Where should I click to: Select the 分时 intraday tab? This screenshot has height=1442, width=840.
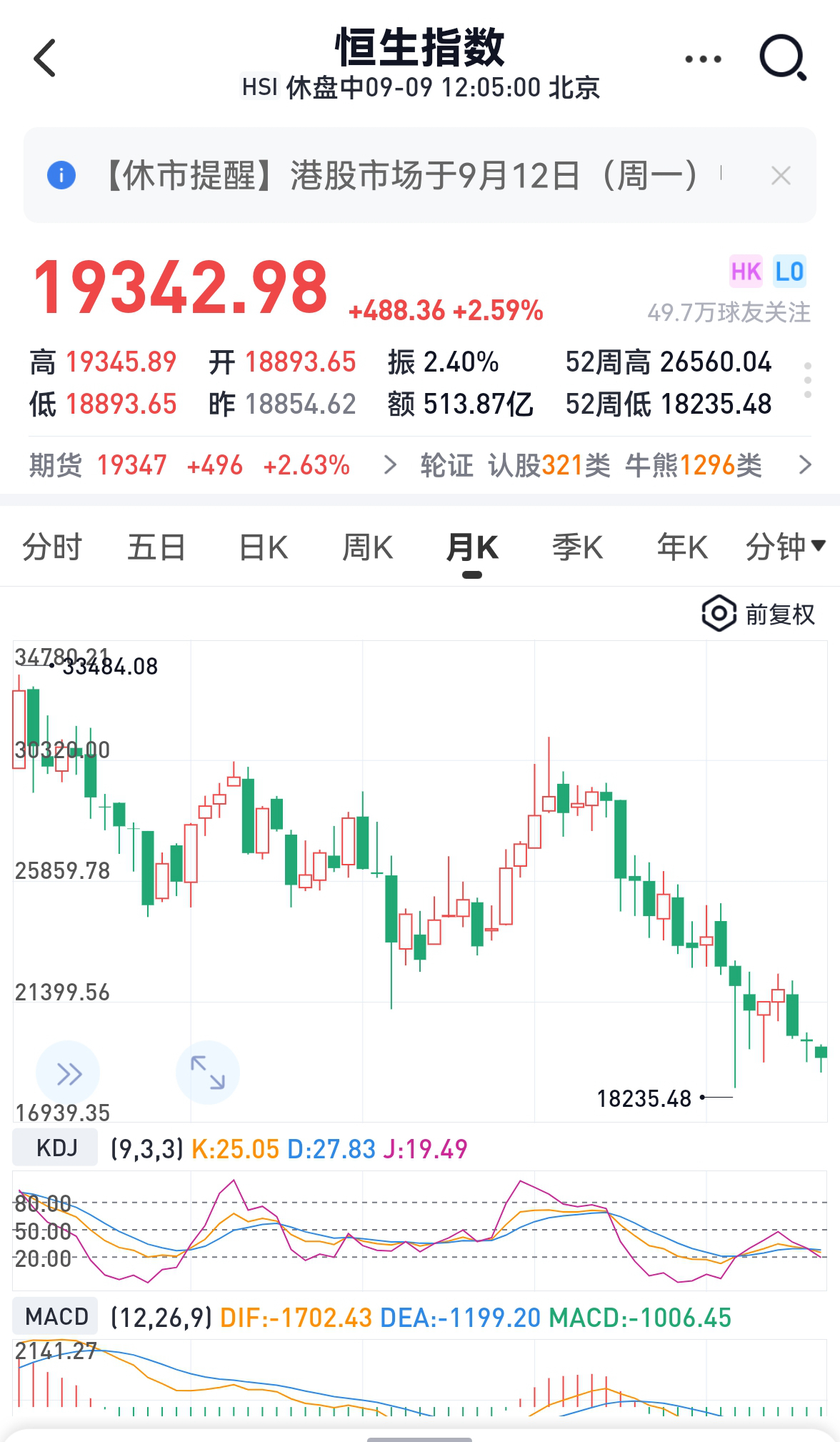point(52,546)
